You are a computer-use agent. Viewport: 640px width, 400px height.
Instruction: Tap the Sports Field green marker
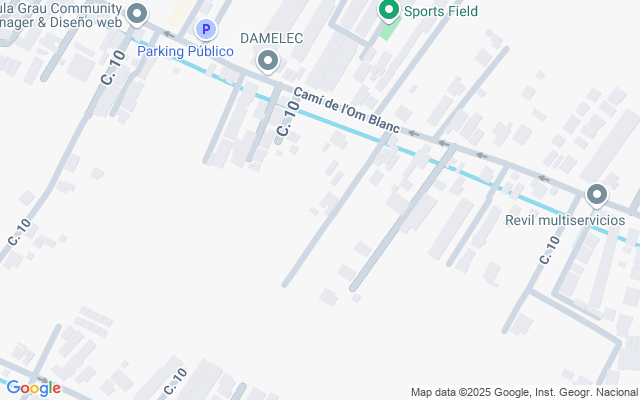[389, 10]
